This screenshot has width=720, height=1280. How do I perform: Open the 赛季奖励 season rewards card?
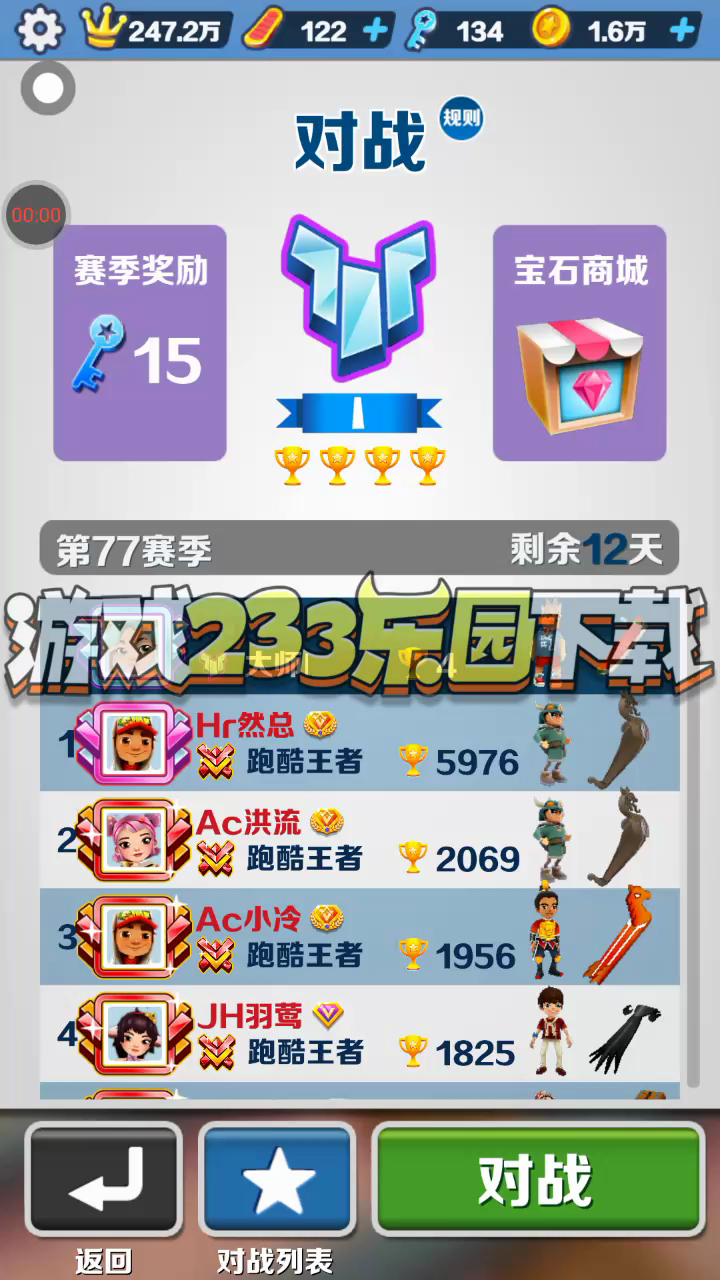(x=140, y=343)
